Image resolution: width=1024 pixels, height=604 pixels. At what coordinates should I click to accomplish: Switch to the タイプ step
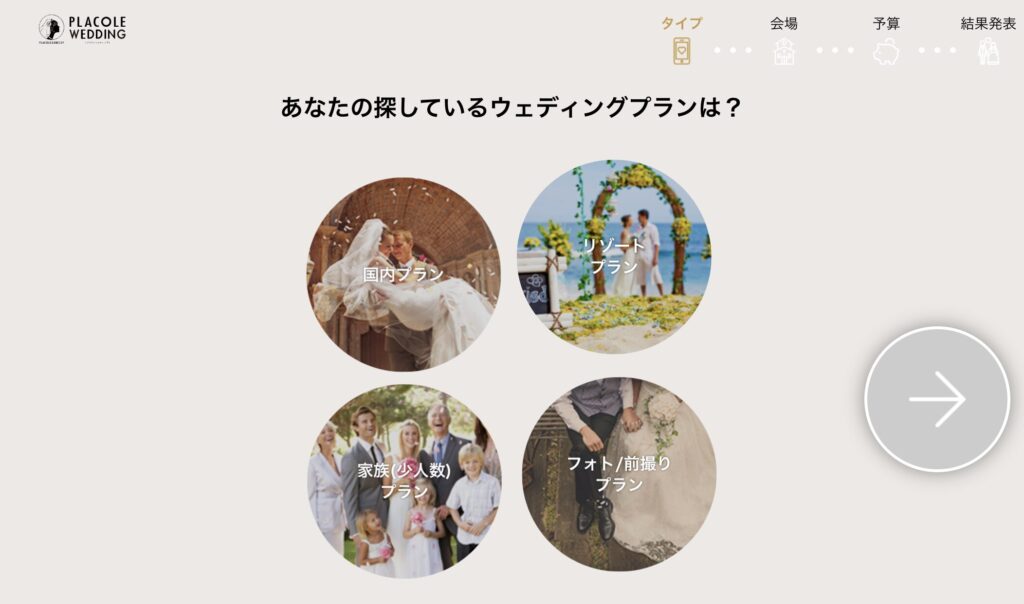[681, 40]
